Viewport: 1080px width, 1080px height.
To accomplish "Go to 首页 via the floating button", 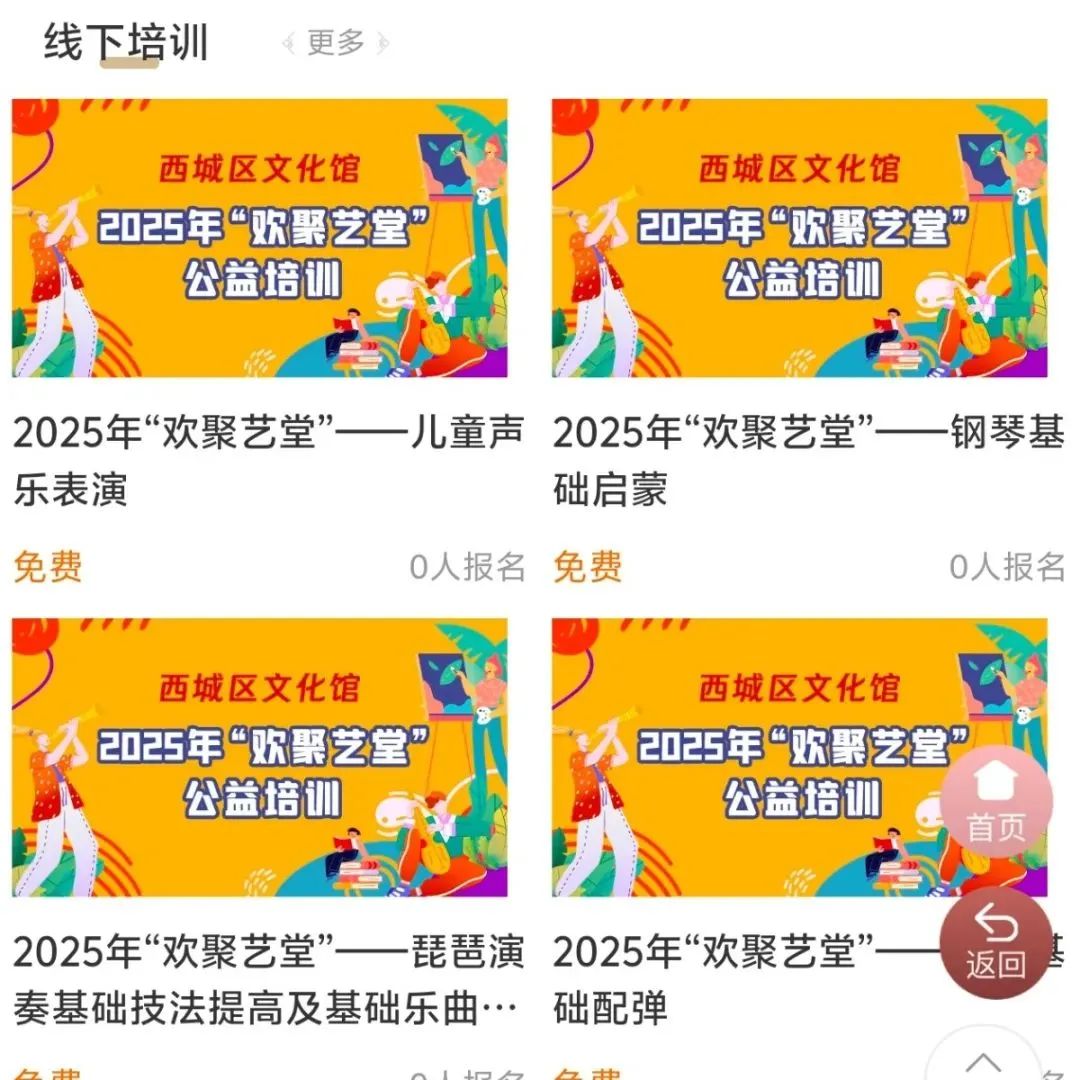I will pyautogui.click(x=996, y=802).
